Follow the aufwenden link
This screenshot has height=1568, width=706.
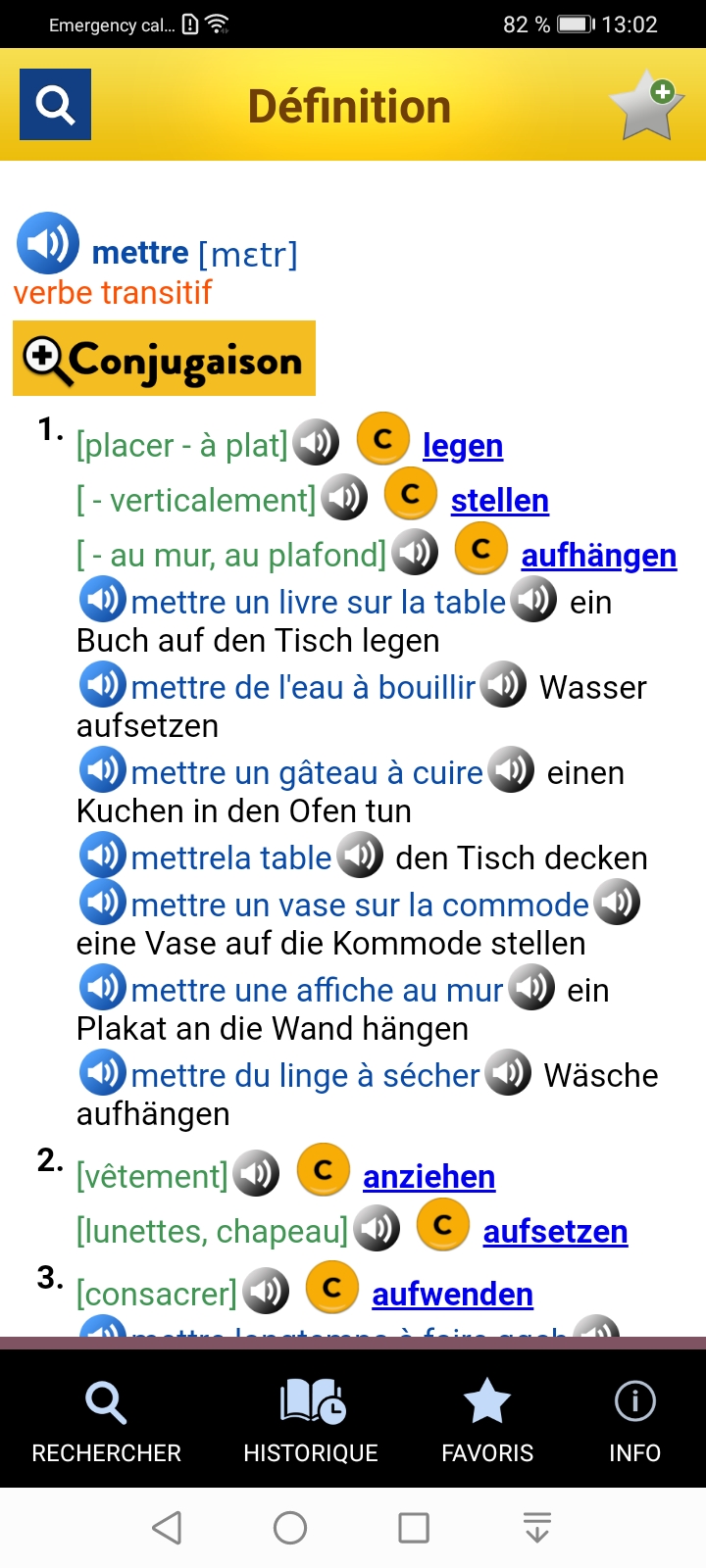tap(452, 1295)
